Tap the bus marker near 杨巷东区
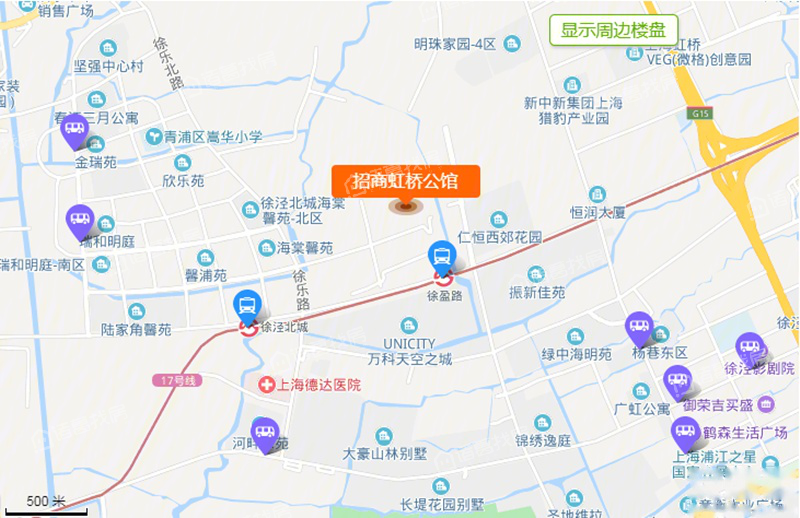The height and width of the screenshot is (518, 800). [640, 327]
